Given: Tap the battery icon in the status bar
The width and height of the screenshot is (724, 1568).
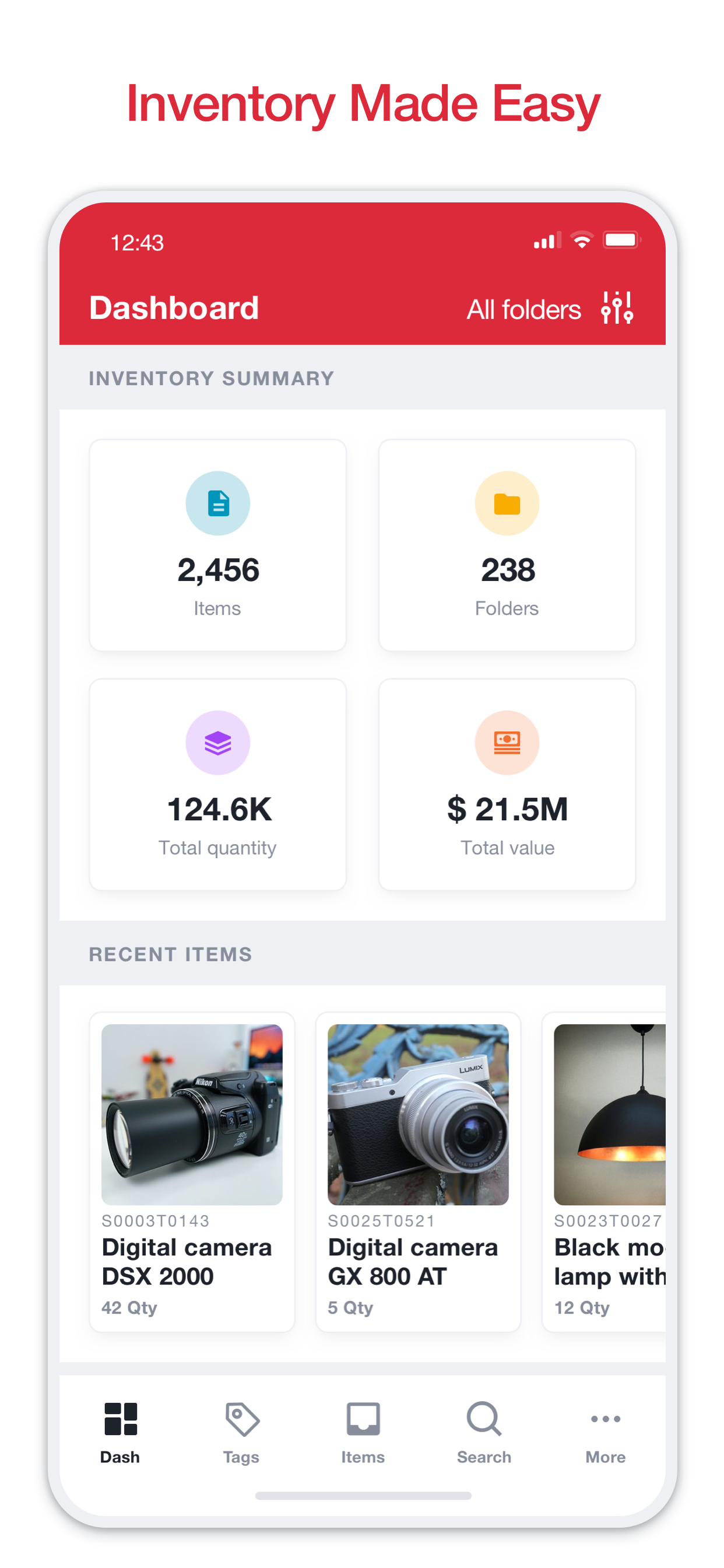Looking at the screenshot, I should pos(622,241).
